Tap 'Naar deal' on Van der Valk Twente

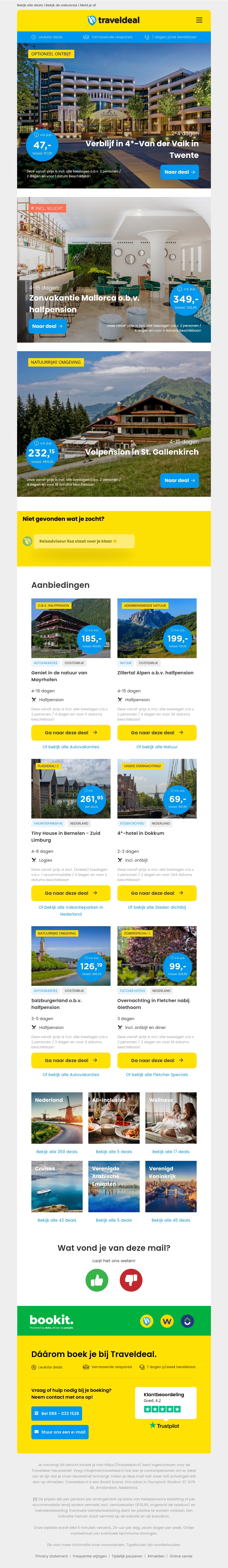(179, 172)
